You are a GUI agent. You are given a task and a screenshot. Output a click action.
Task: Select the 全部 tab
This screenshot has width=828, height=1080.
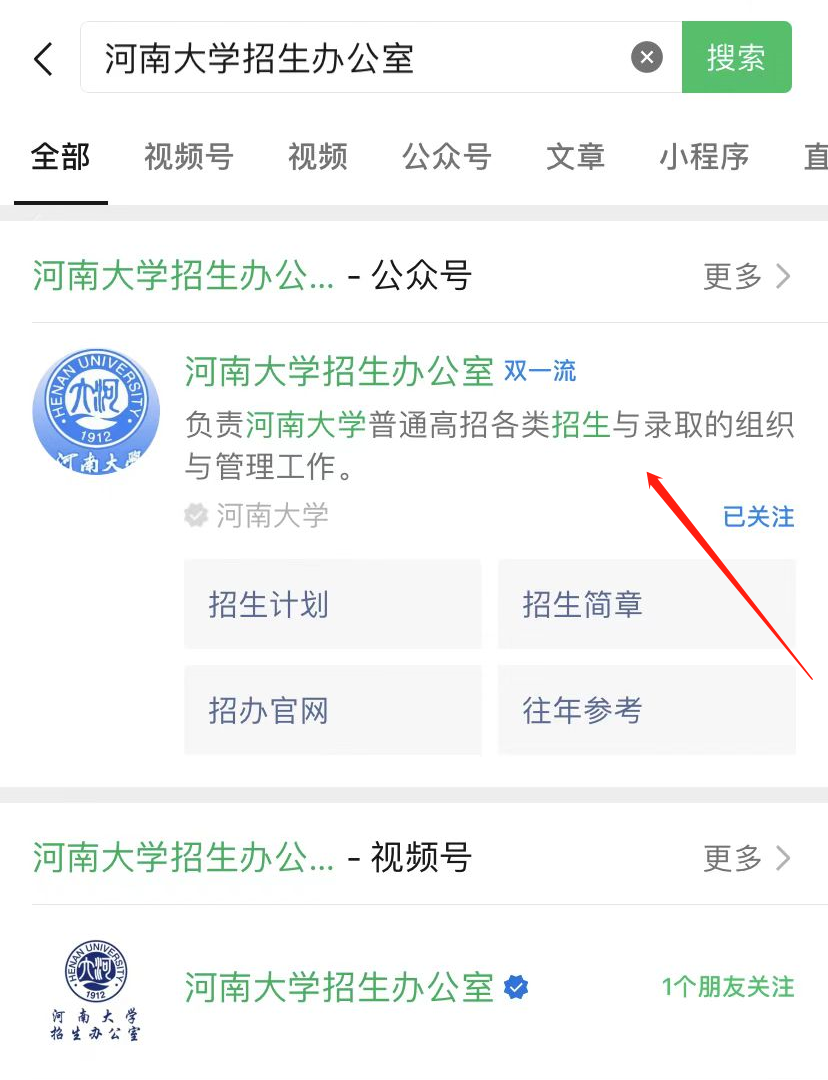(x=60, y=157)
